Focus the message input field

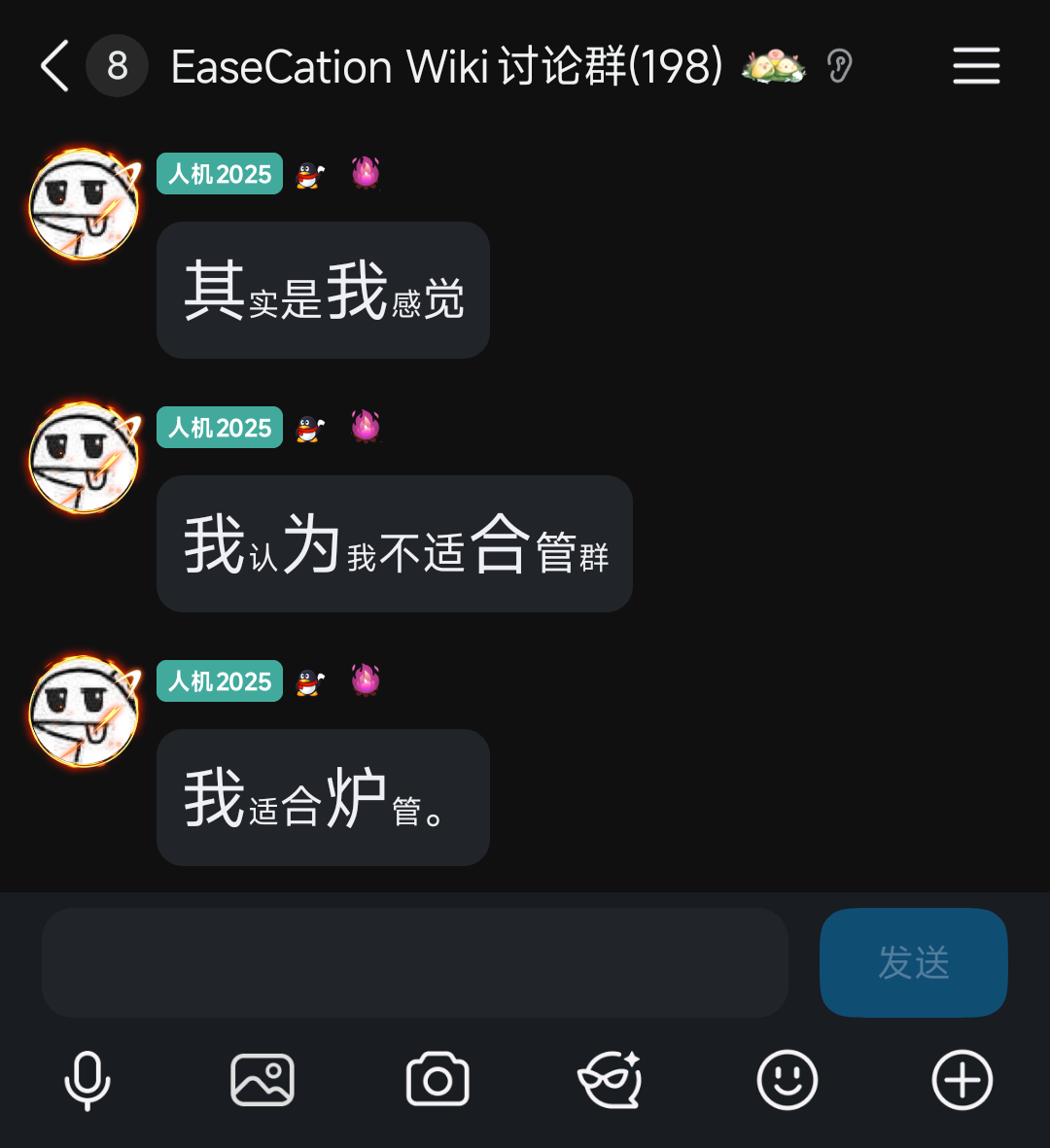pyautogui.click(x=414, y=962)
